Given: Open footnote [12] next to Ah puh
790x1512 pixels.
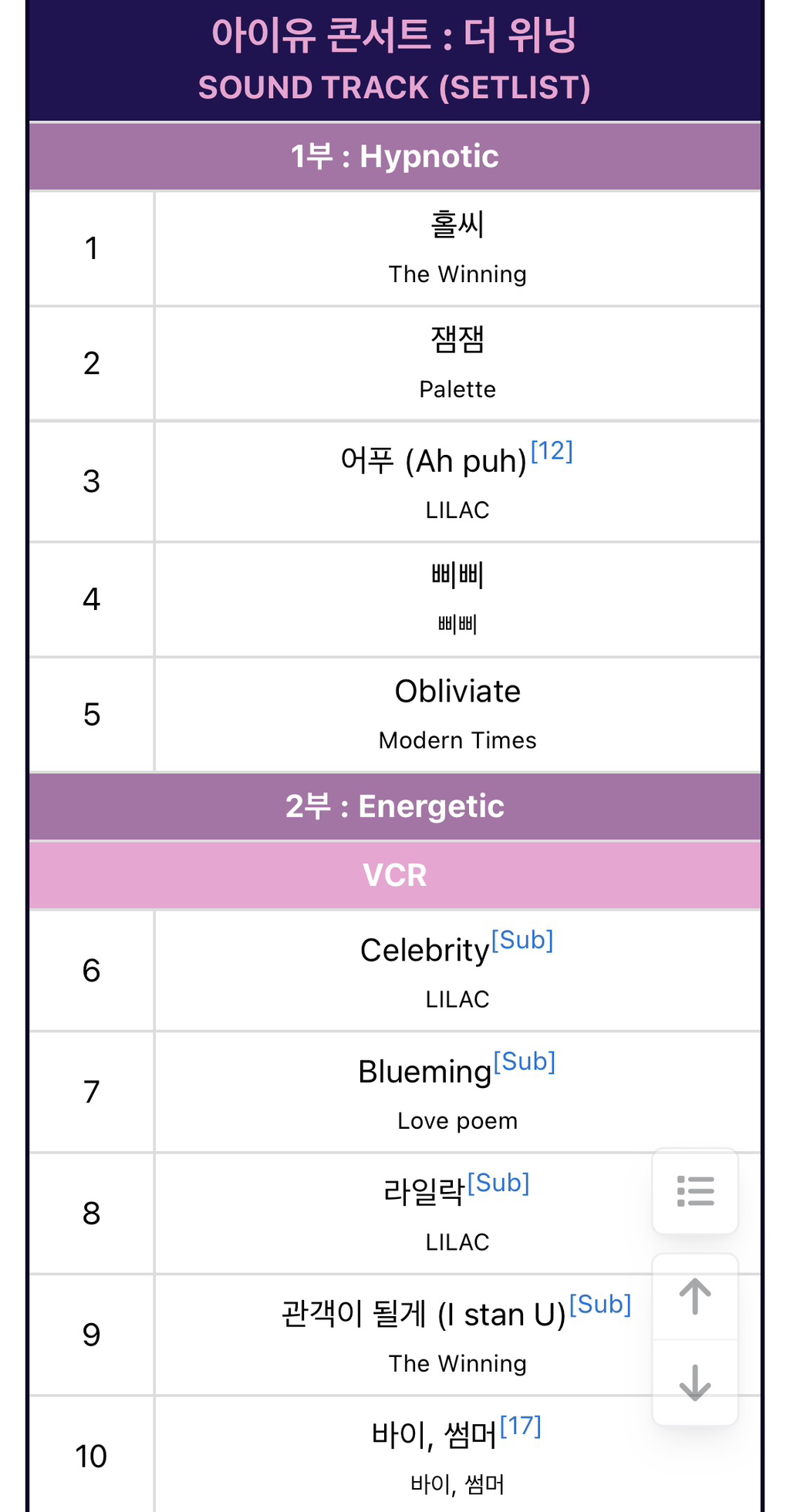Looking at the screenshot, I should (x=552, y=453).
